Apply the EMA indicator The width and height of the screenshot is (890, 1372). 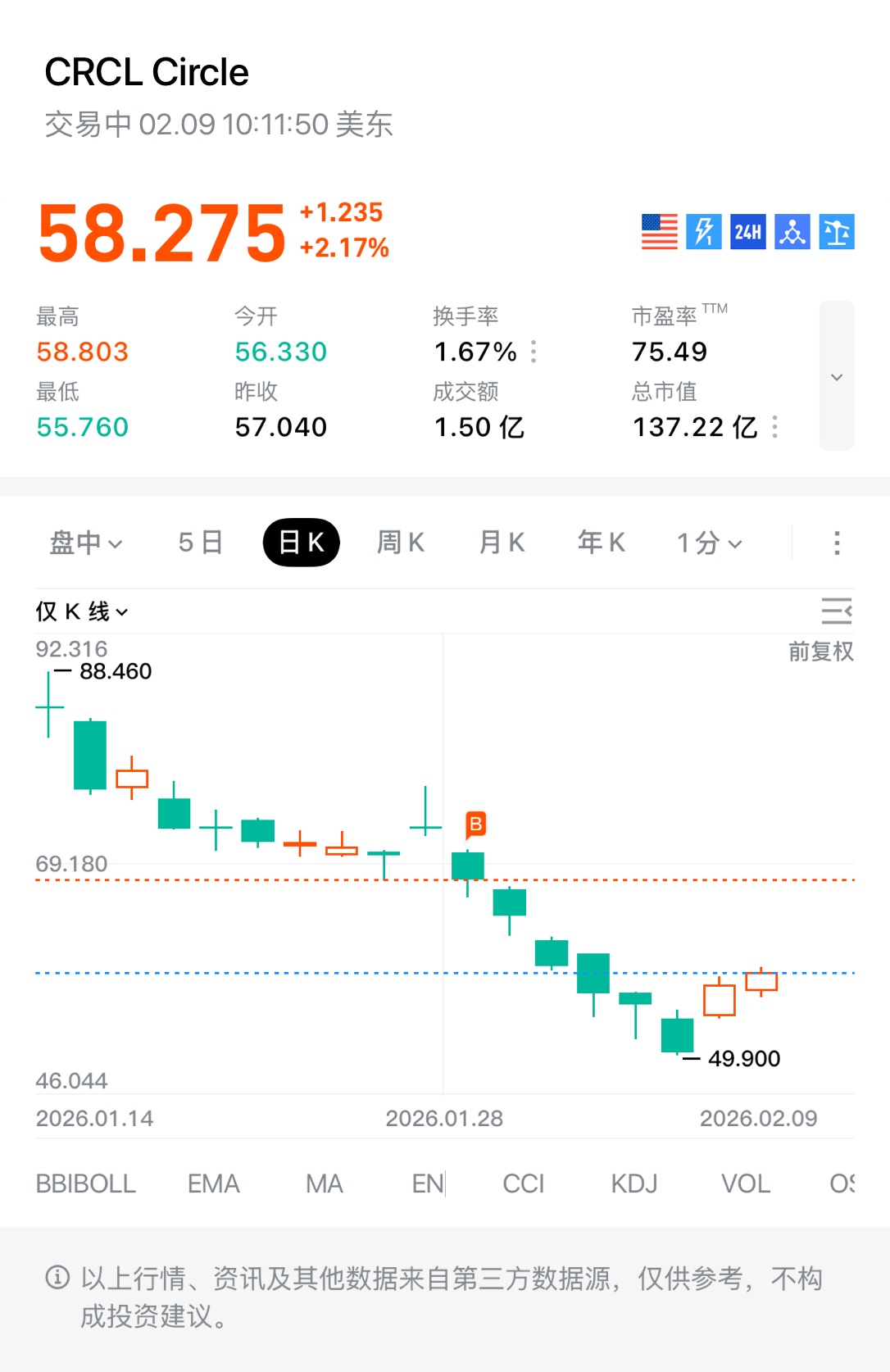(x=214, y=1183)
